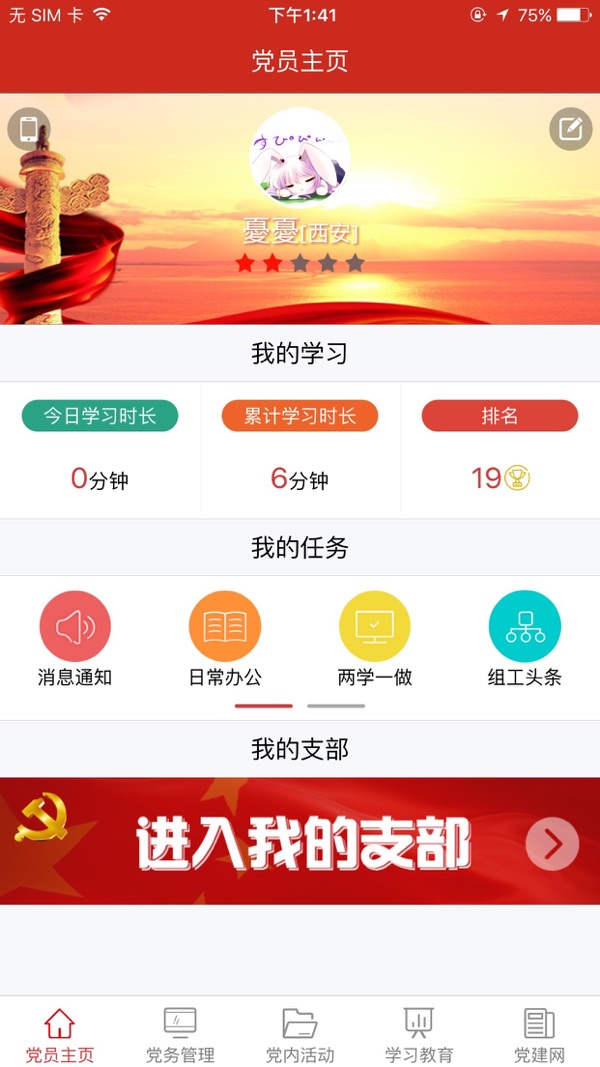Return to the 党员主页 home tab
Screen dimensions: 600x1067
tap(60, 1033)
